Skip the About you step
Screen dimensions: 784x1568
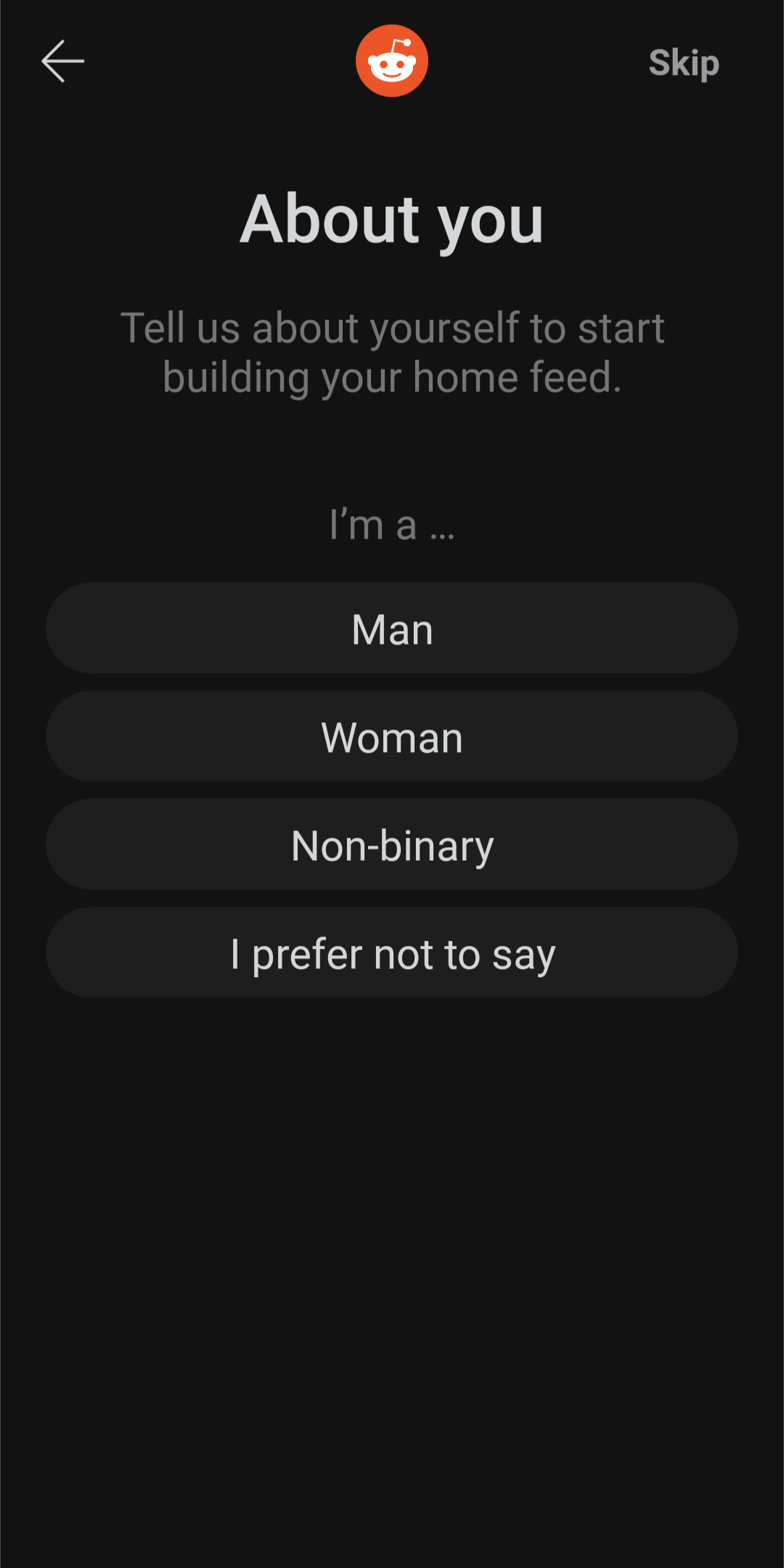684,63
